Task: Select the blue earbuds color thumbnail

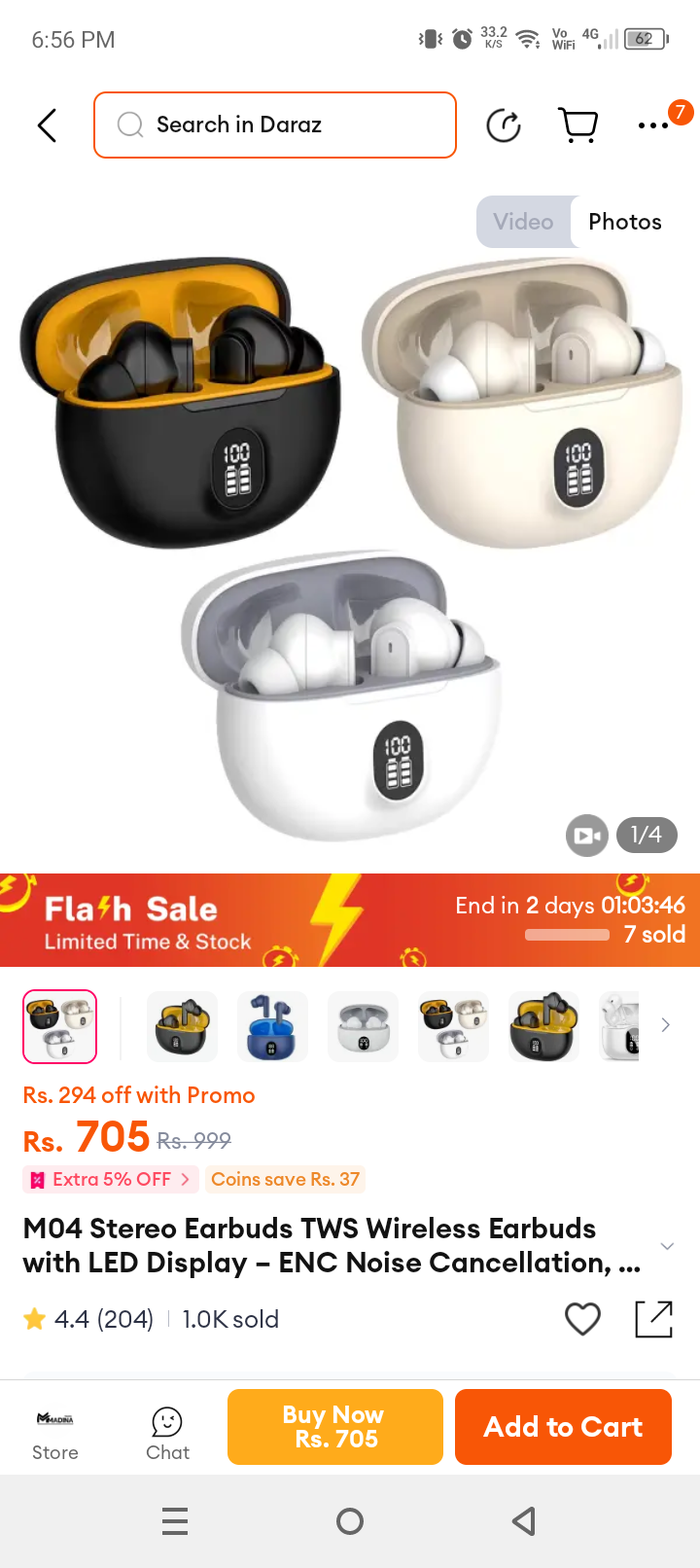Action: [272, 1026]
